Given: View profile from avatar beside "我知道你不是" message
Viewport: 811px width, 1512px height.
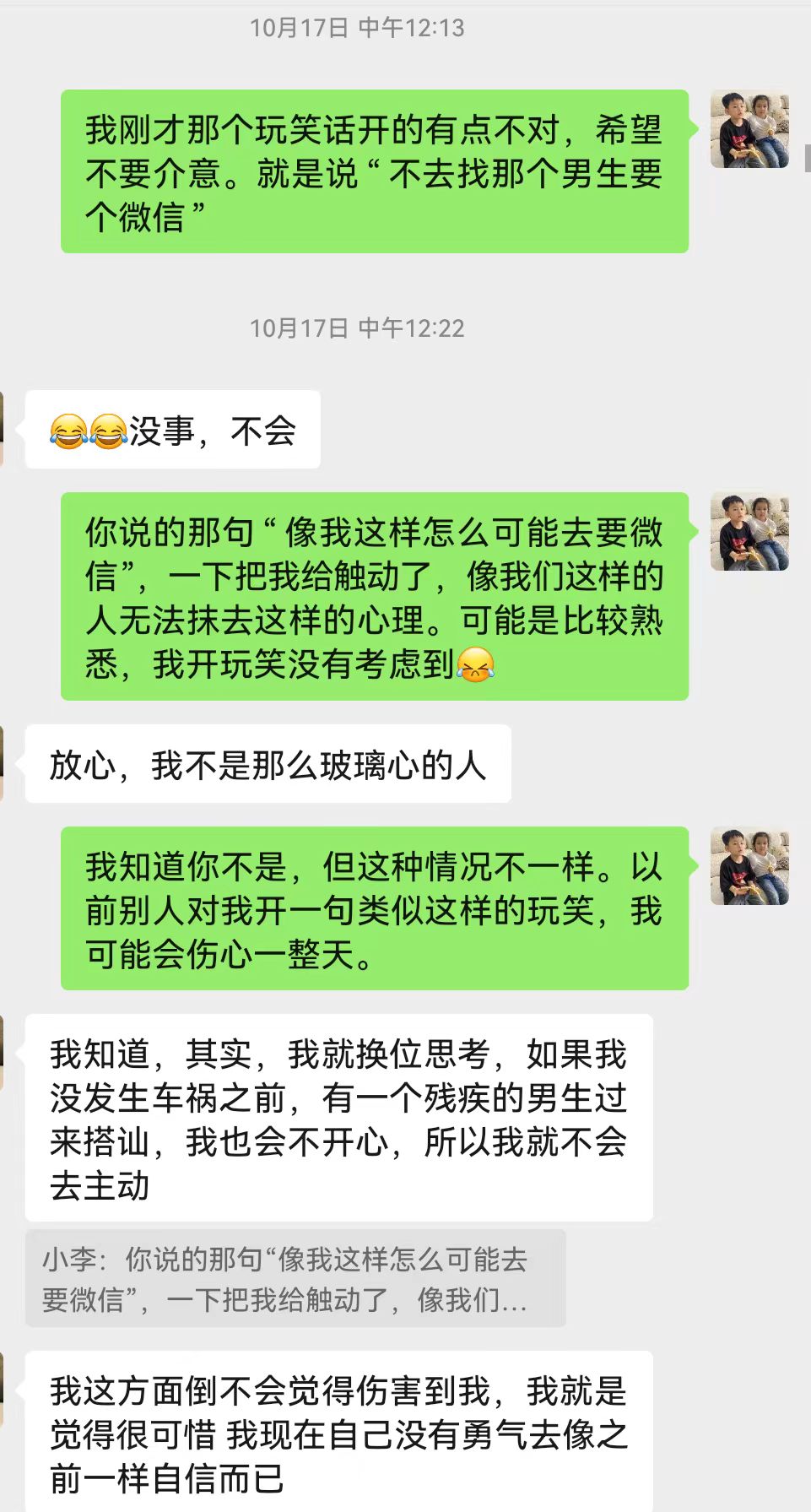Looking at the screenshot, I should 749,866.
